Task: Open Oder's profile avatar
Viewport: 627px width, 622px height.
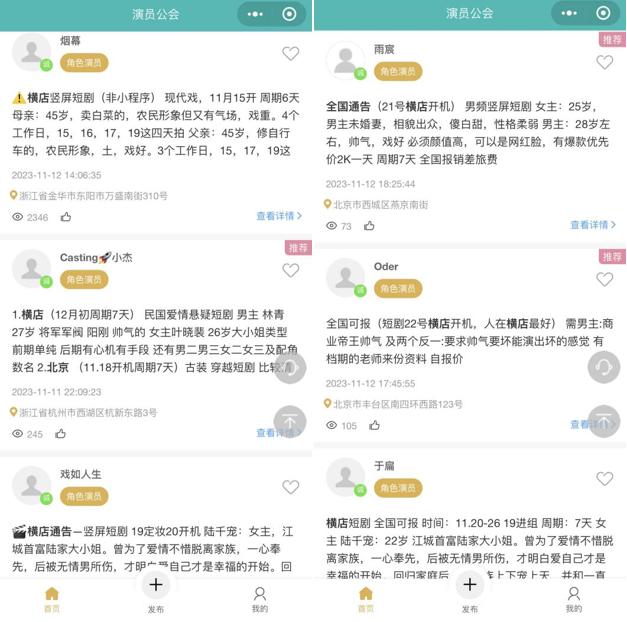Action: coord(345,277)
